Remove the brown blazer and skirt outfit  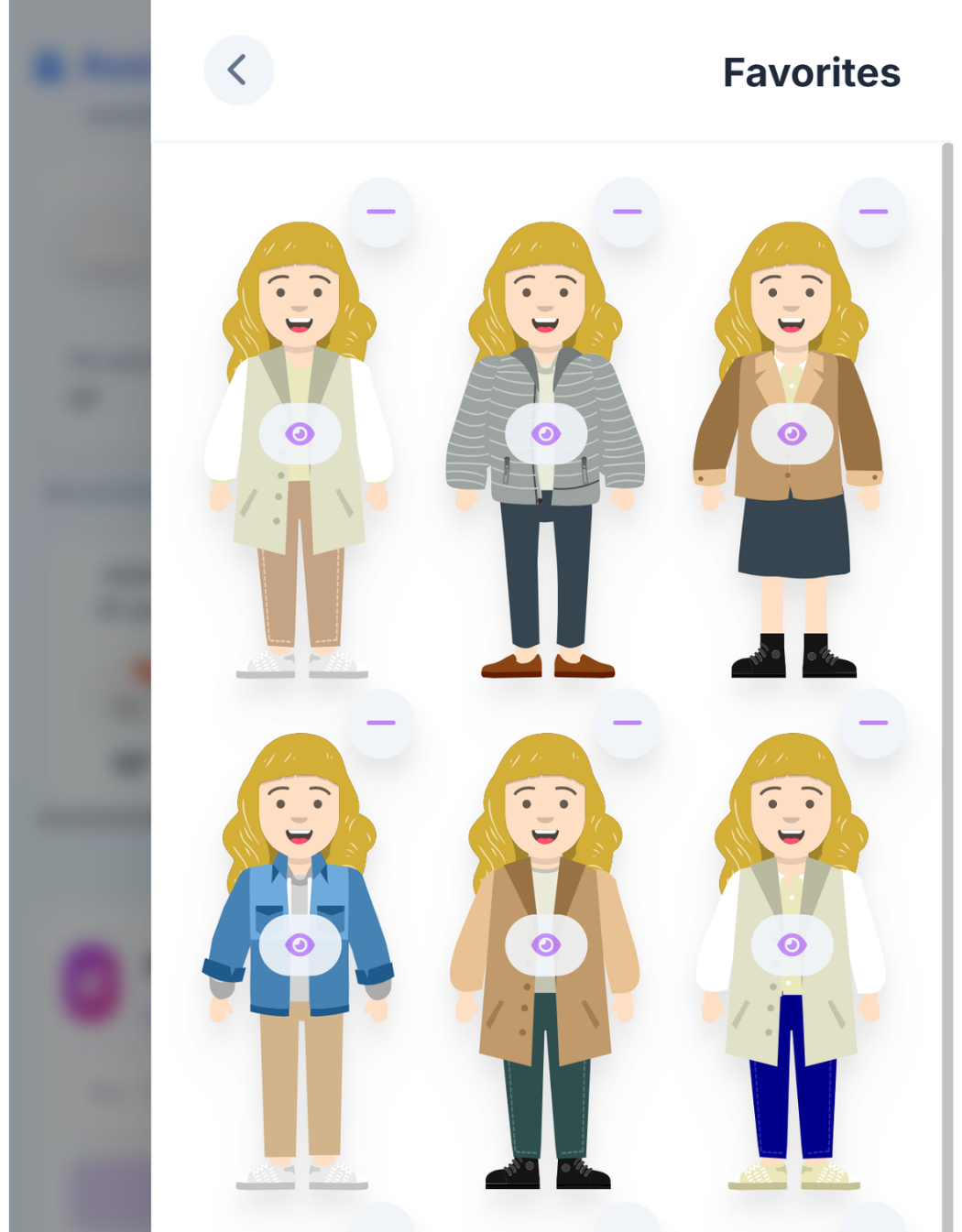point(873,212)
